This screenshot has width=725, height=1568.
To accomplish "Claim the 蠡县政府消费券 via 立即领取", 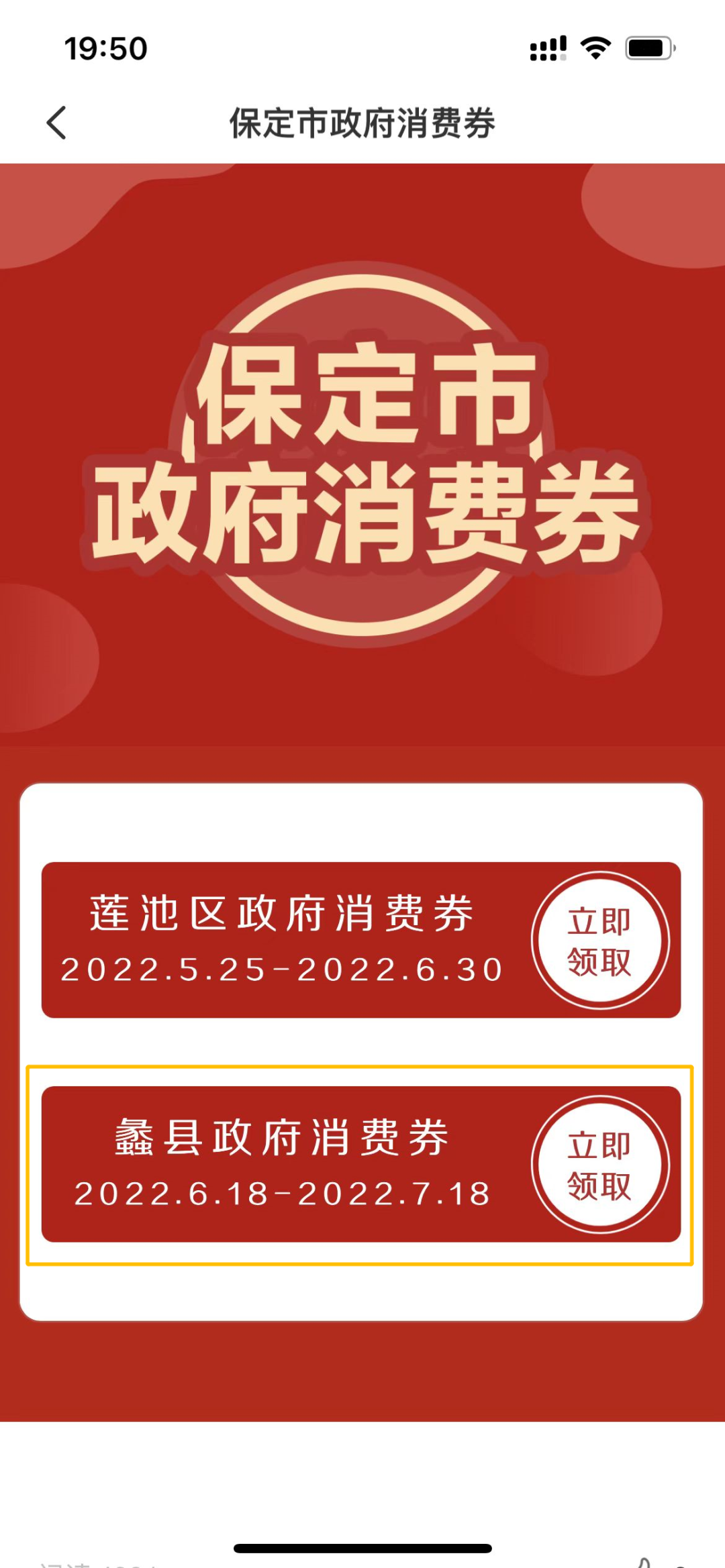I will (x=600, y=1164).
